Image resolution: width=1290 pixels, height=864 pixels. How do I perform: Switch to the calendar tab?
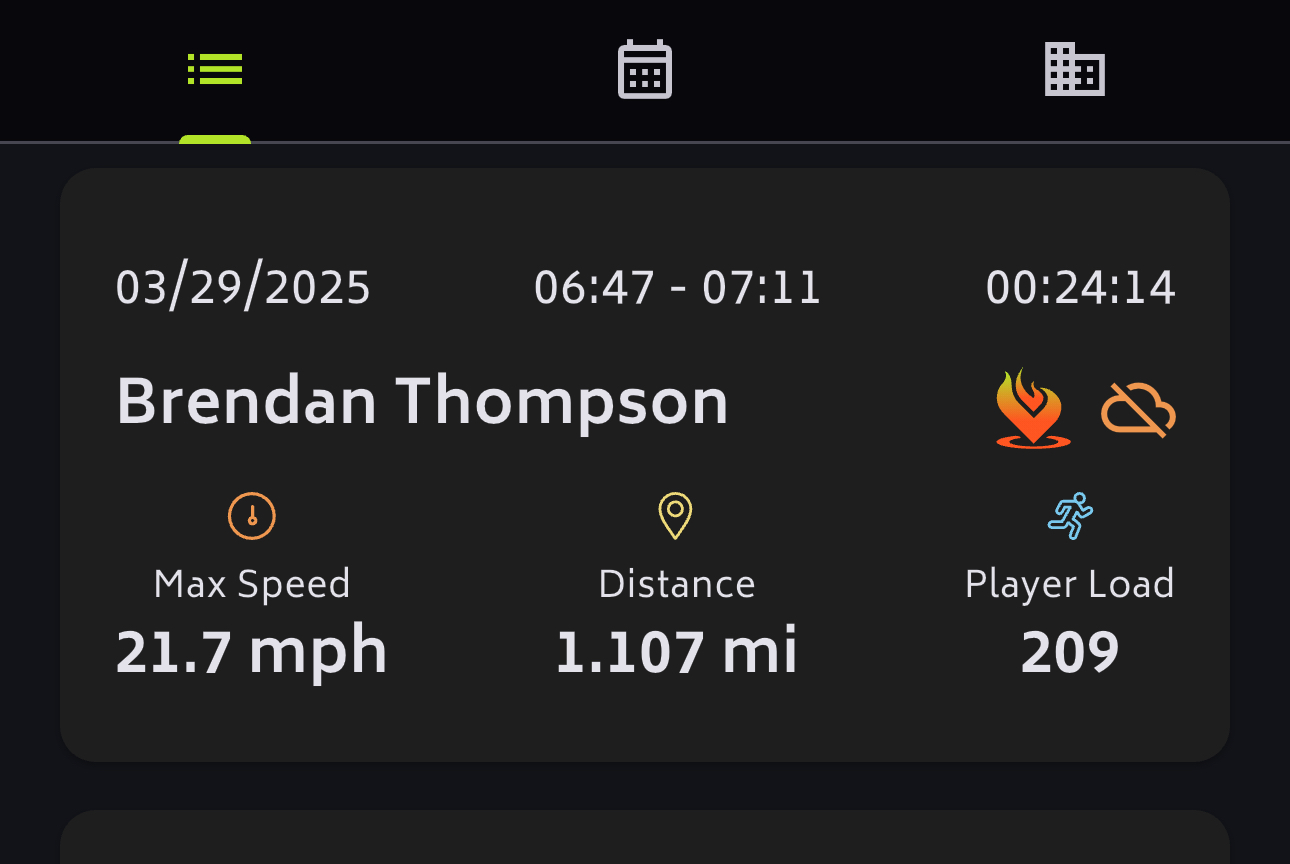point(645,69)
